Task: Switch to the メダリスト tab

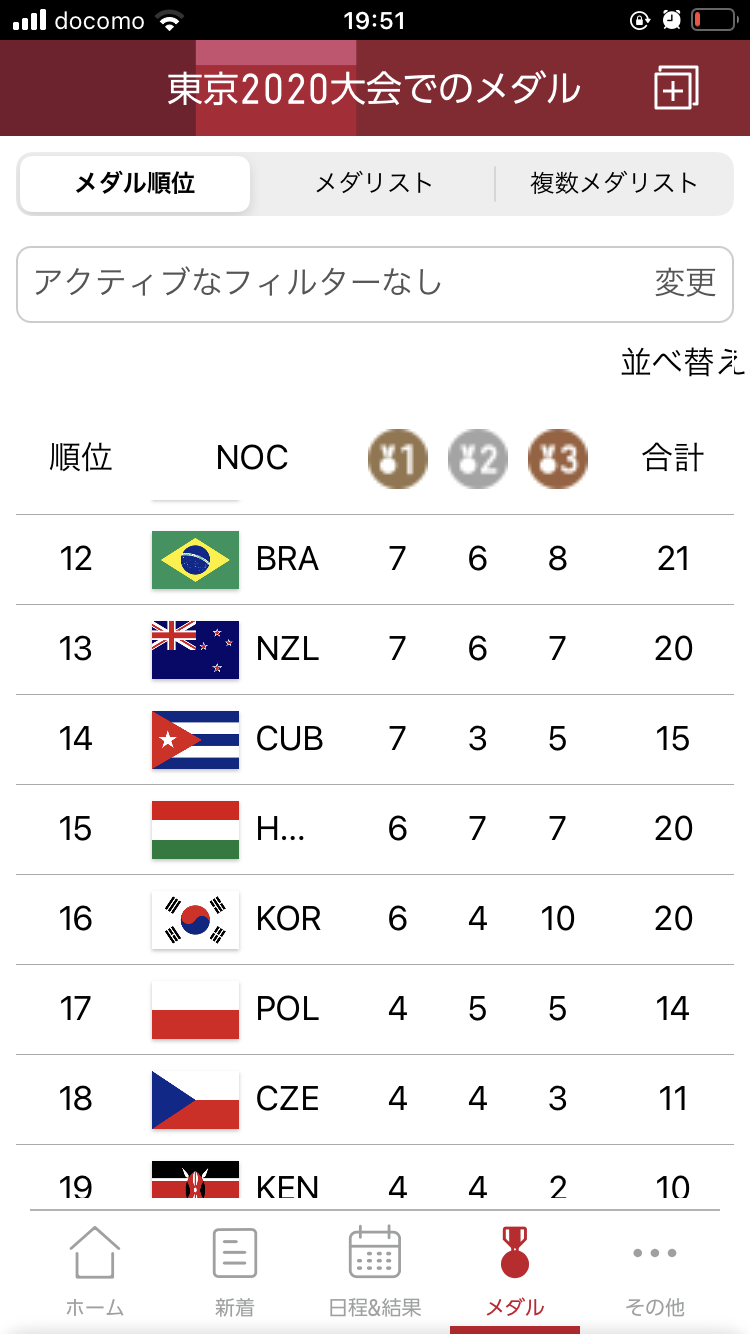Action: click(374, 183)
